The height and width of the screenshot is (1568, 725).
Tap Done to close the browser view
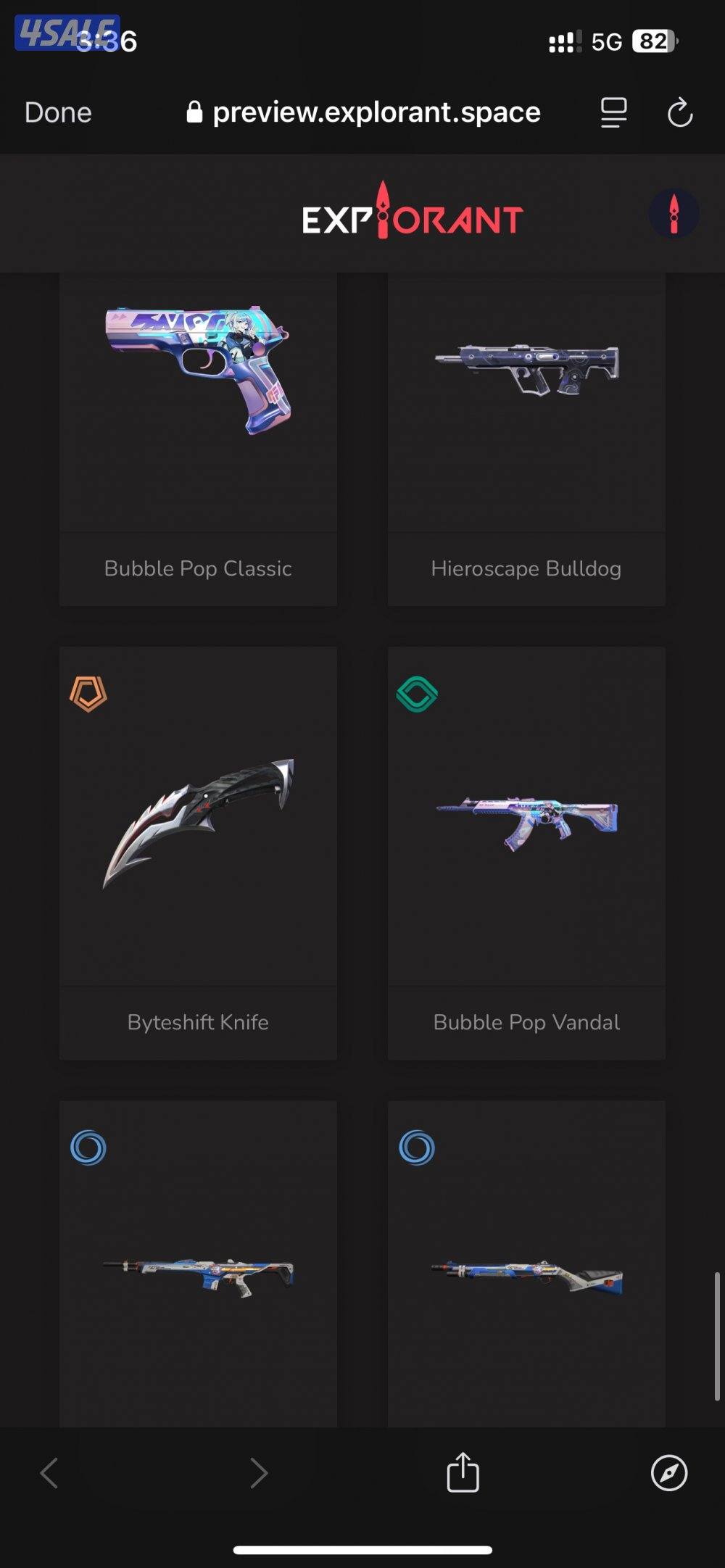(x=58, y=112)
